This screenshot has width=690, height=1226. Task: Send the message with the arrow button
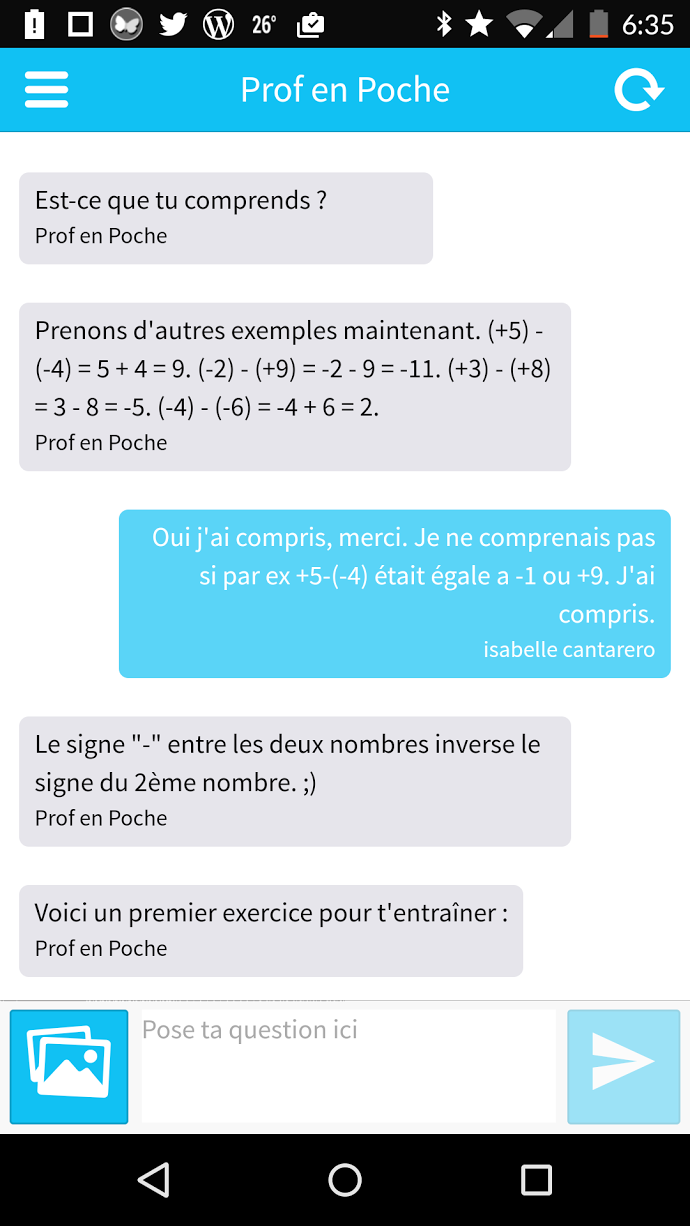[624, 1067]
